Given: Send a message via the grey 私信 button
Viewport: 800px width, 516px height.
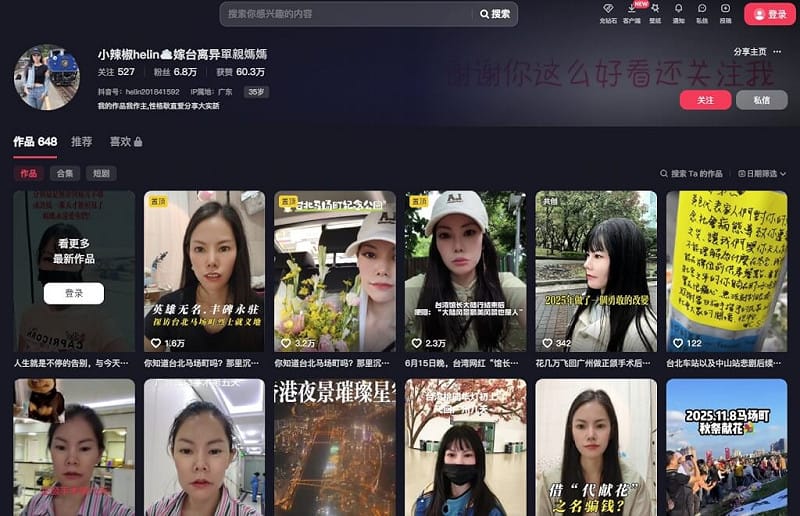Looking at the screenshot, I should (761, 100).
